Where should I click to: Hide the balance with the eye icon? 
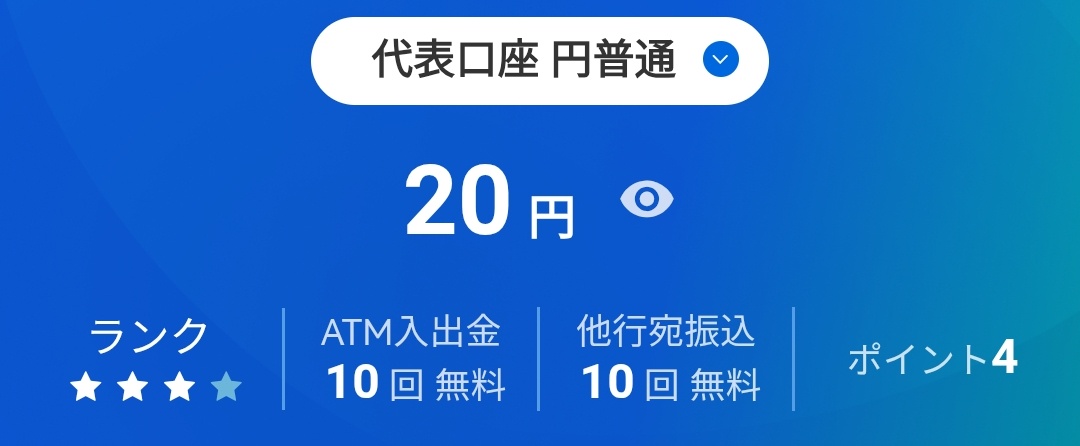pyautogui.click(x=647, y=200)
